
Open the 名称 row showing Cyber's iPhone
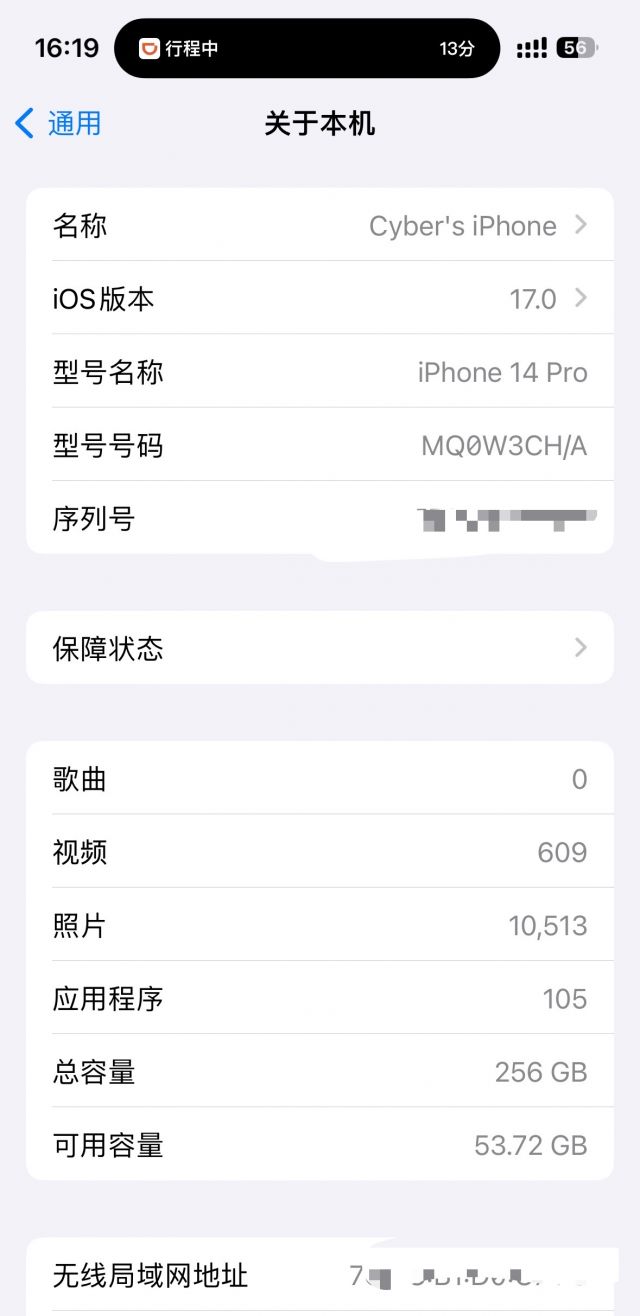point(320,226)
